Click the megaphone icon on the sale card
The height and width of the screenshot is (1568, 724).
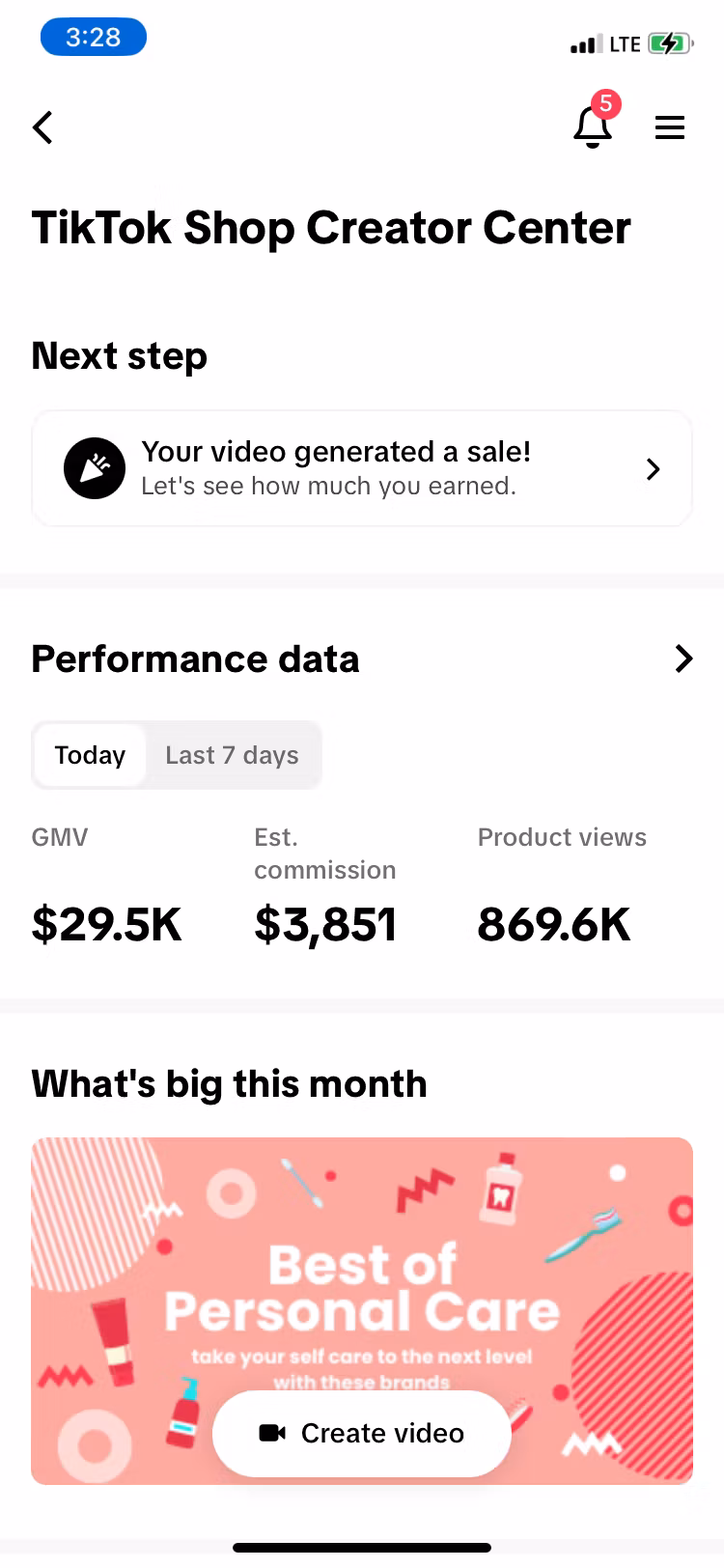tap(94, 468)
